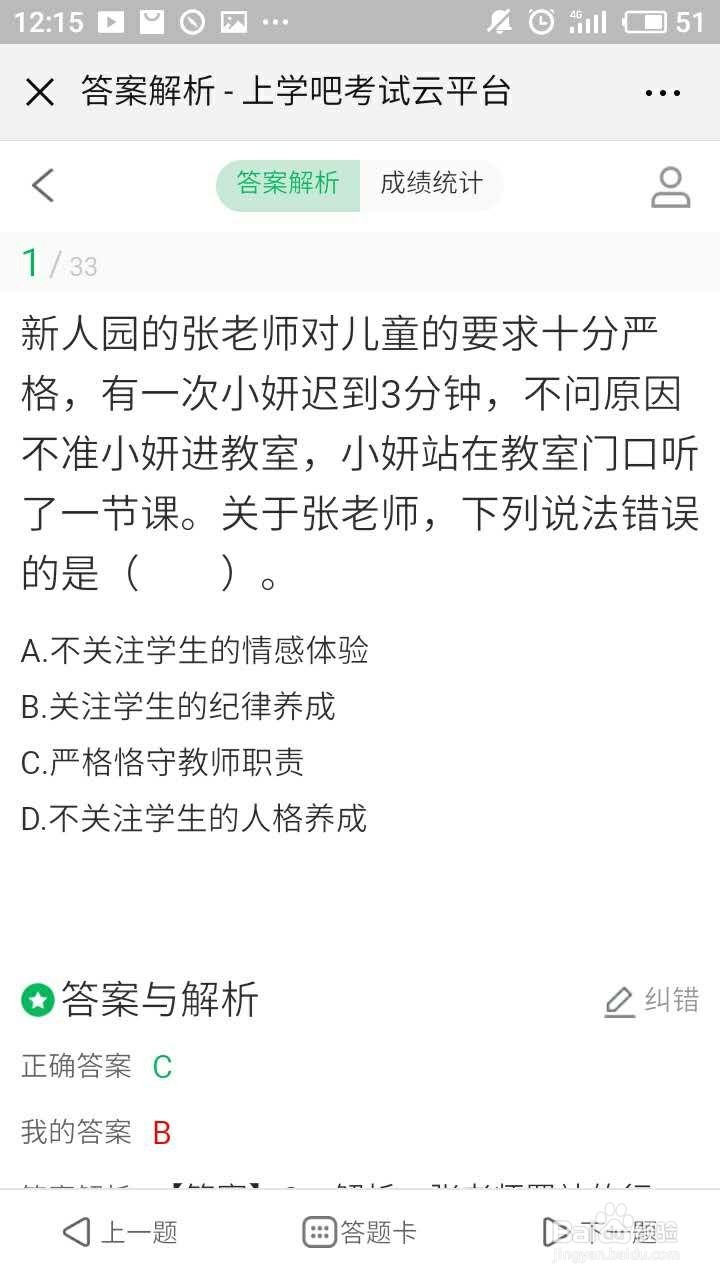The image size is (720, 1280).
Task: Open the profile icon in top right
Action: coord(669,186)
